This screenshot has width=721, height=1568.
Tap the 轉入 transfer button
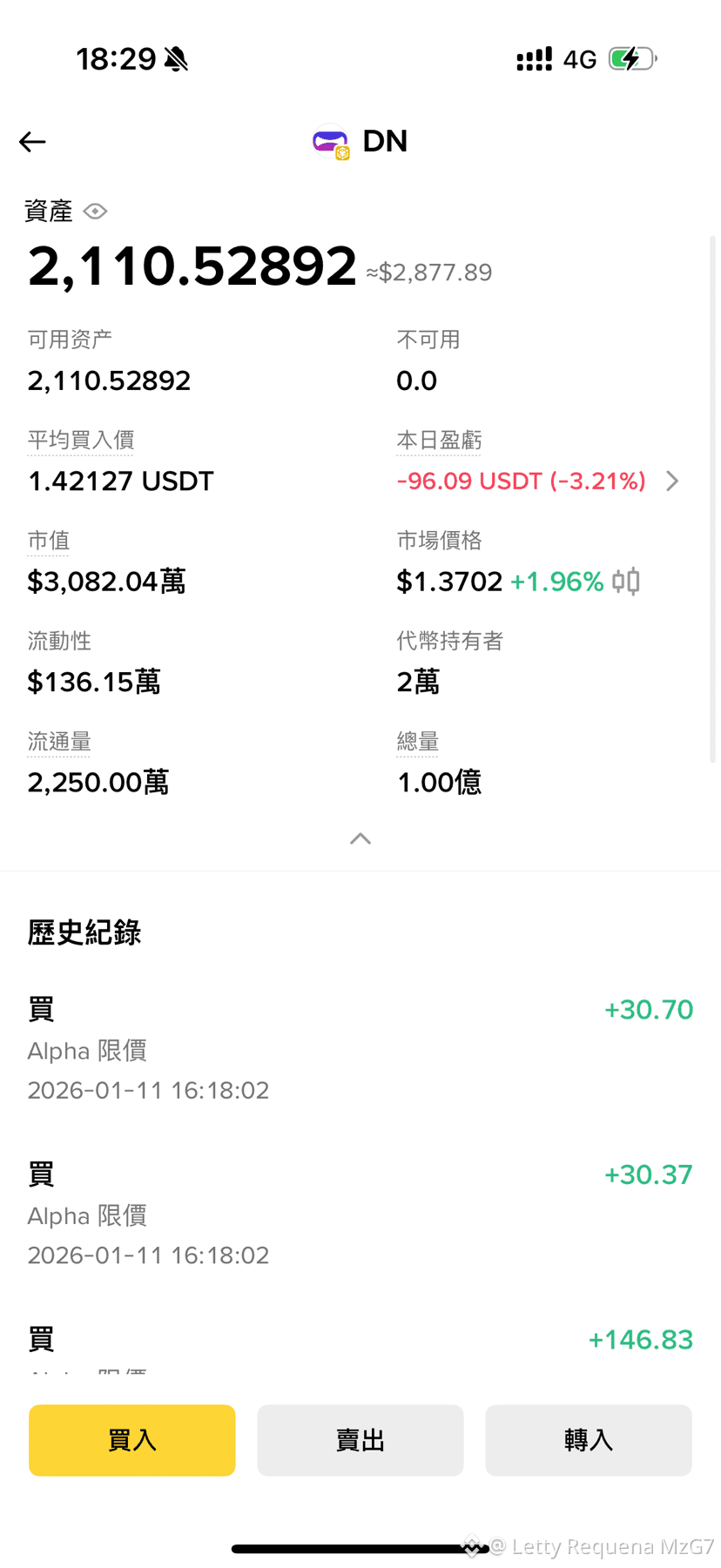tap(588, 1440)
